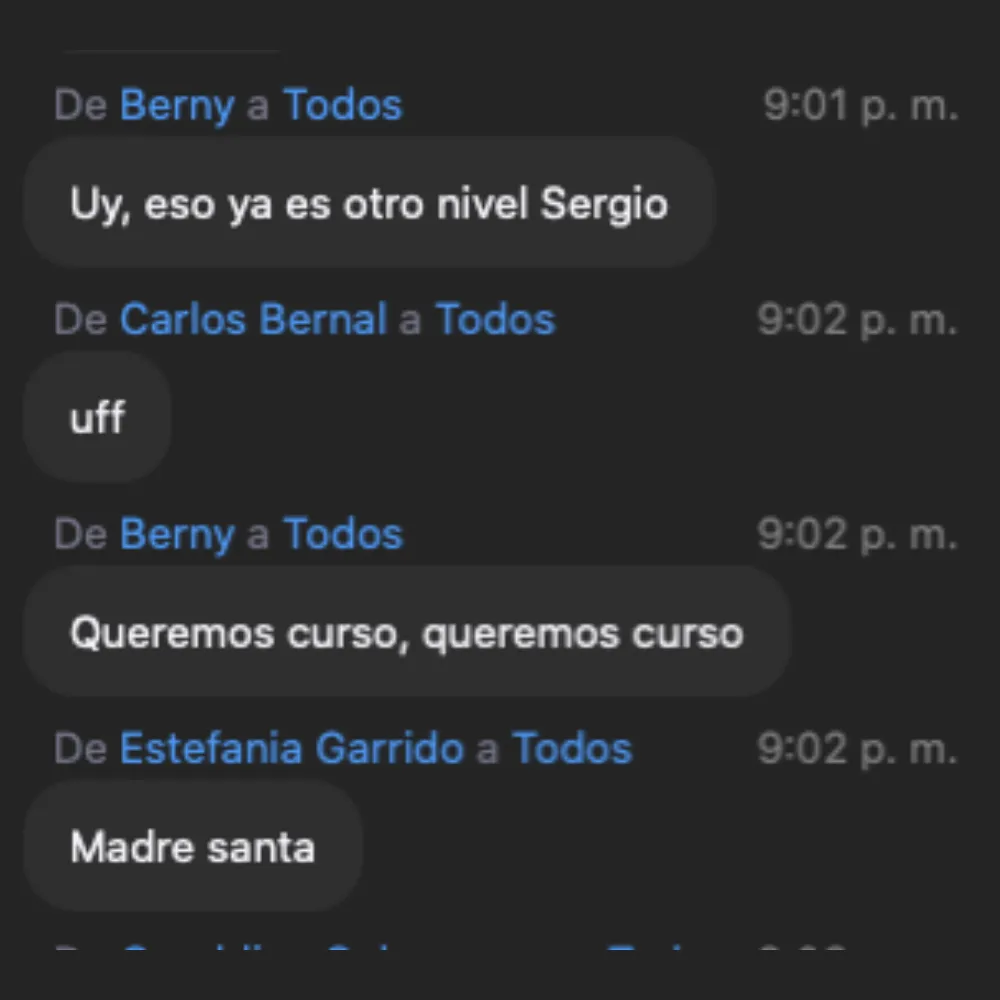The width and height of the screenshot is (1000, 1000).
Task: Tap Berny's name above the Sergio message
Action: point(177,105)
